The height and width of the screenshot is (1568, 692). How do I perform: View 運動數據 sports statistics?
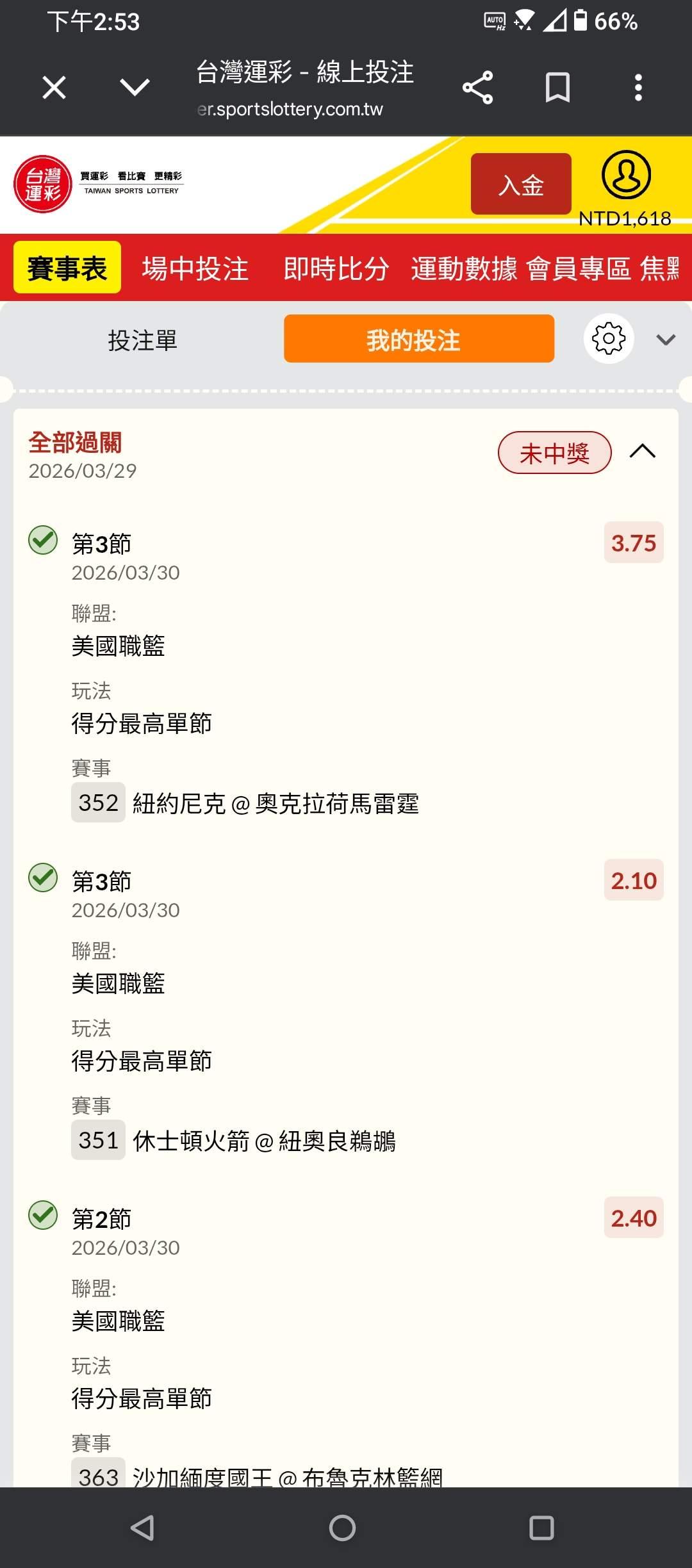click(464, 268)
